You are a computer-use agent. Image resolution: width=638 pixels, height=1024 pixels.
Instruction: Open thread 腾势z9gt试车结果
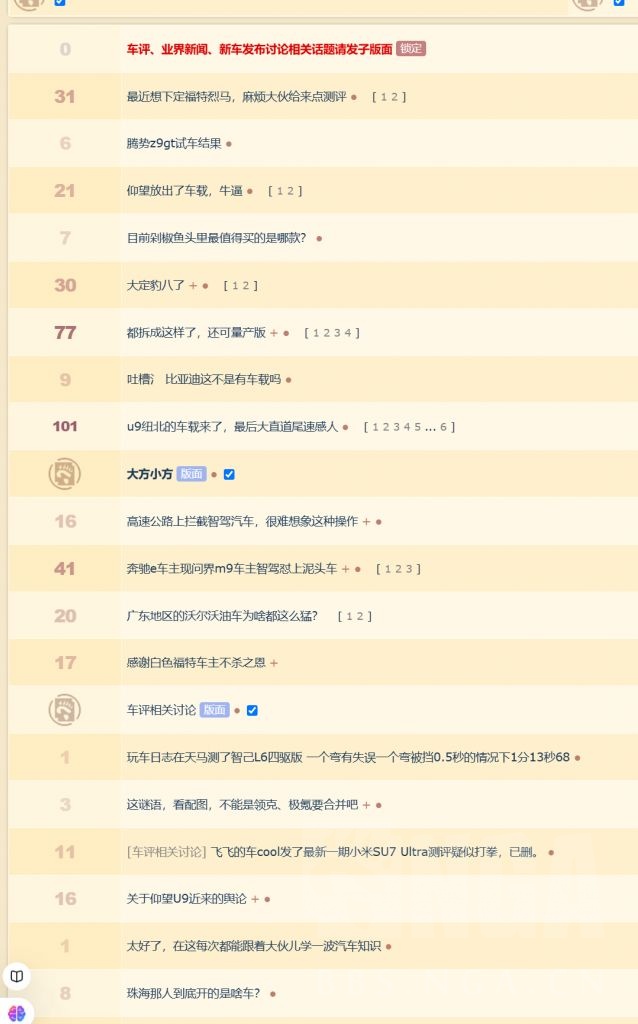point(174,144)
